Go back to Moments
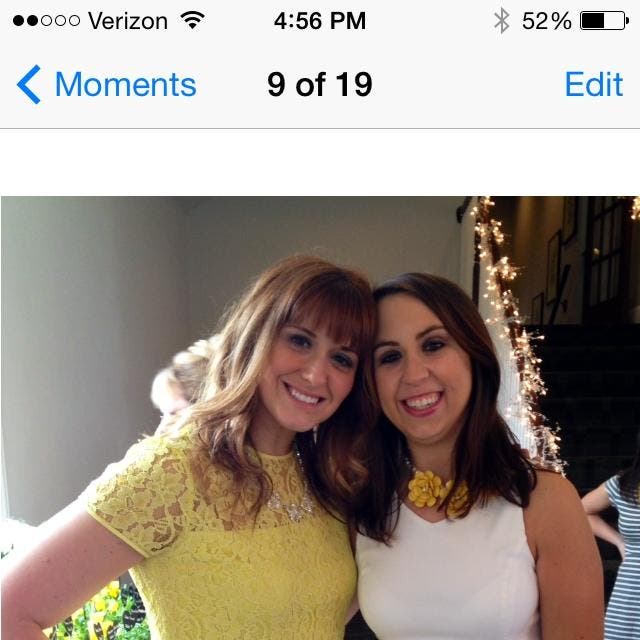The height and width of the screenshot is (640, 640). pos(107,85)
